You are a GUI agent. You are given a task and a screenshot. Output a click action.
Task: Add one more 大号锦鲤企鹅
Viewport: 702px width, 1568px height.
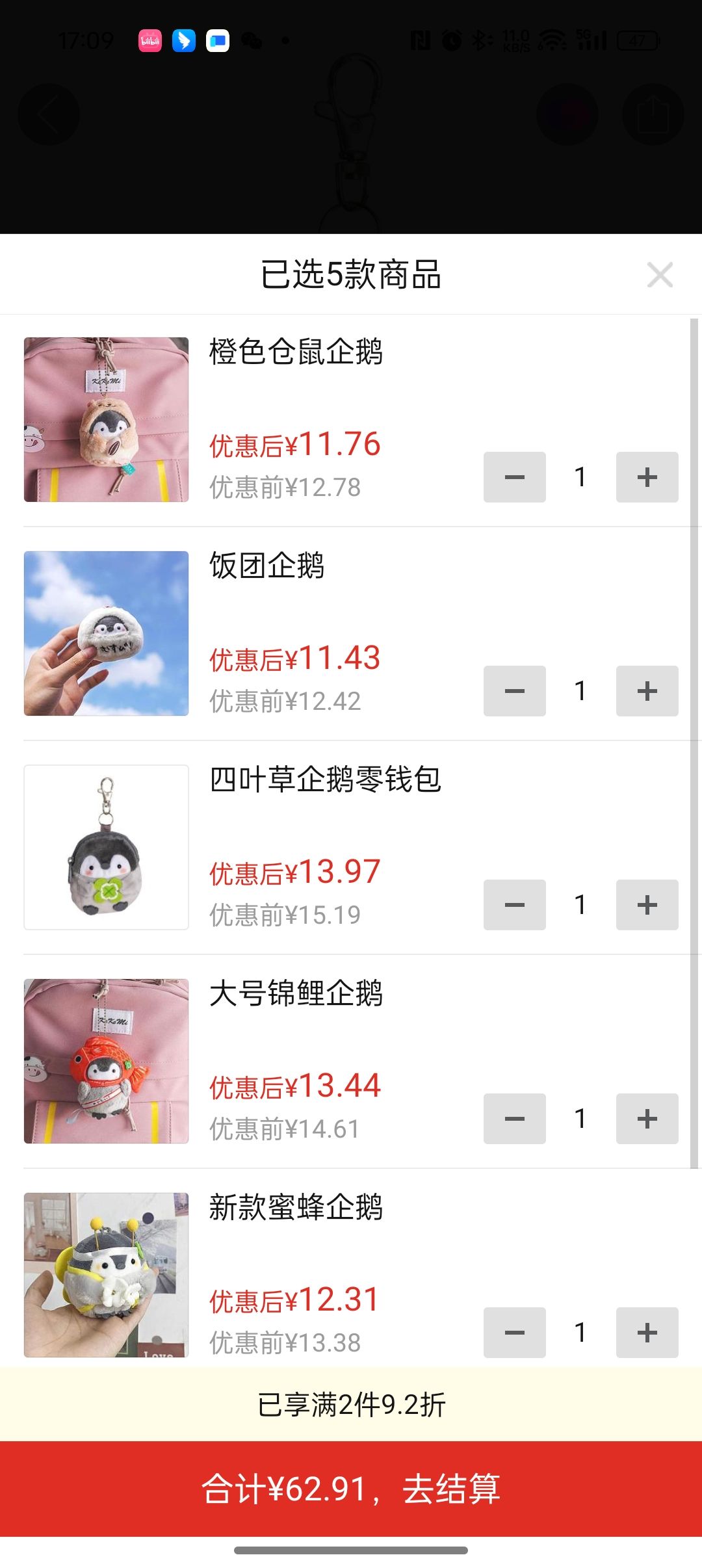[x=647, y=1119]
